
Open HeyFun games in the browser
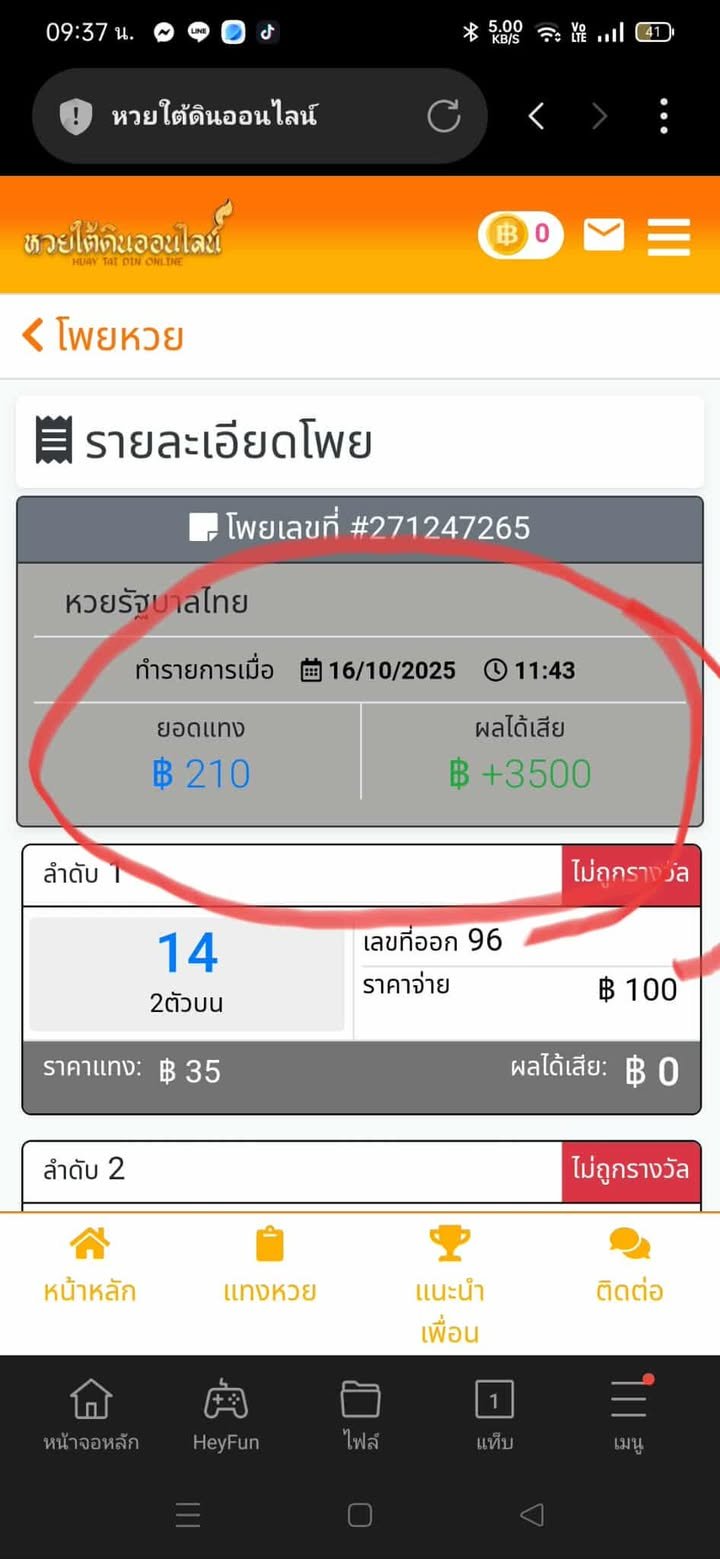tap(225, 1415)
